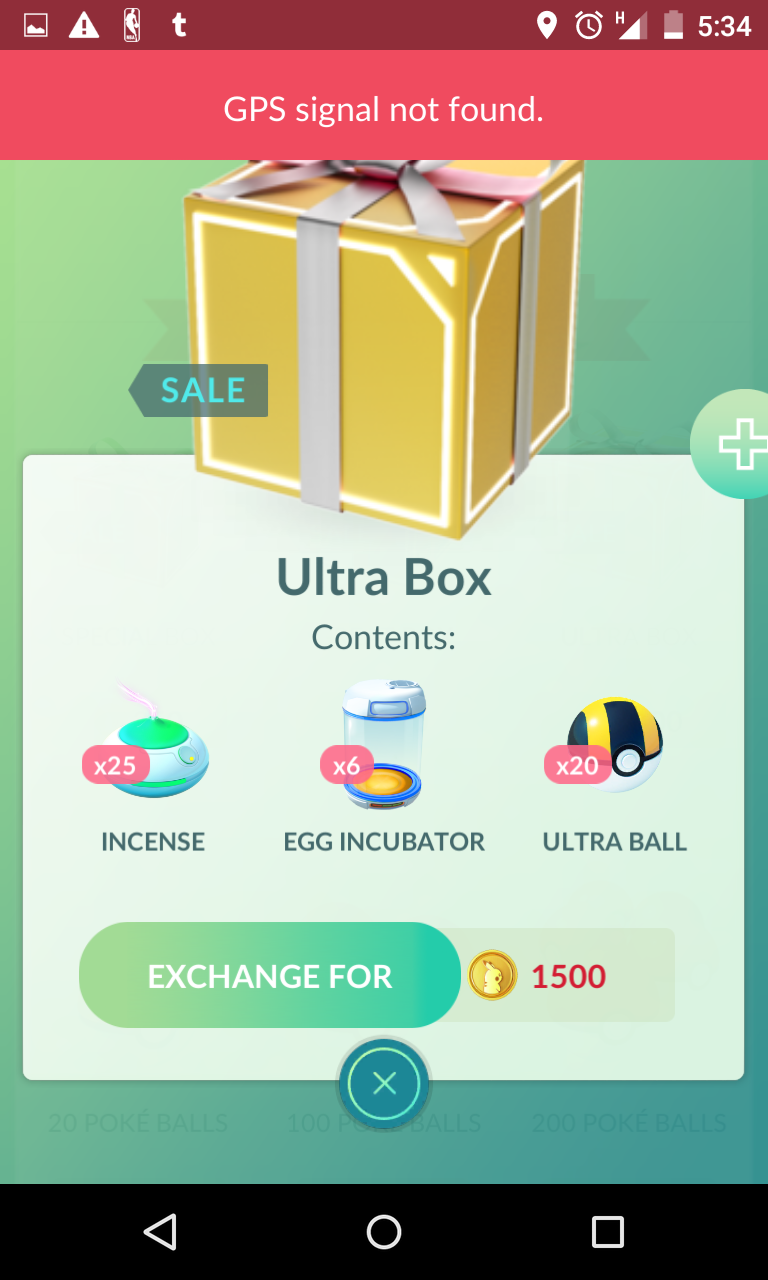Tap the Exchange For button
768x1280 pixels.
(270, 975)
